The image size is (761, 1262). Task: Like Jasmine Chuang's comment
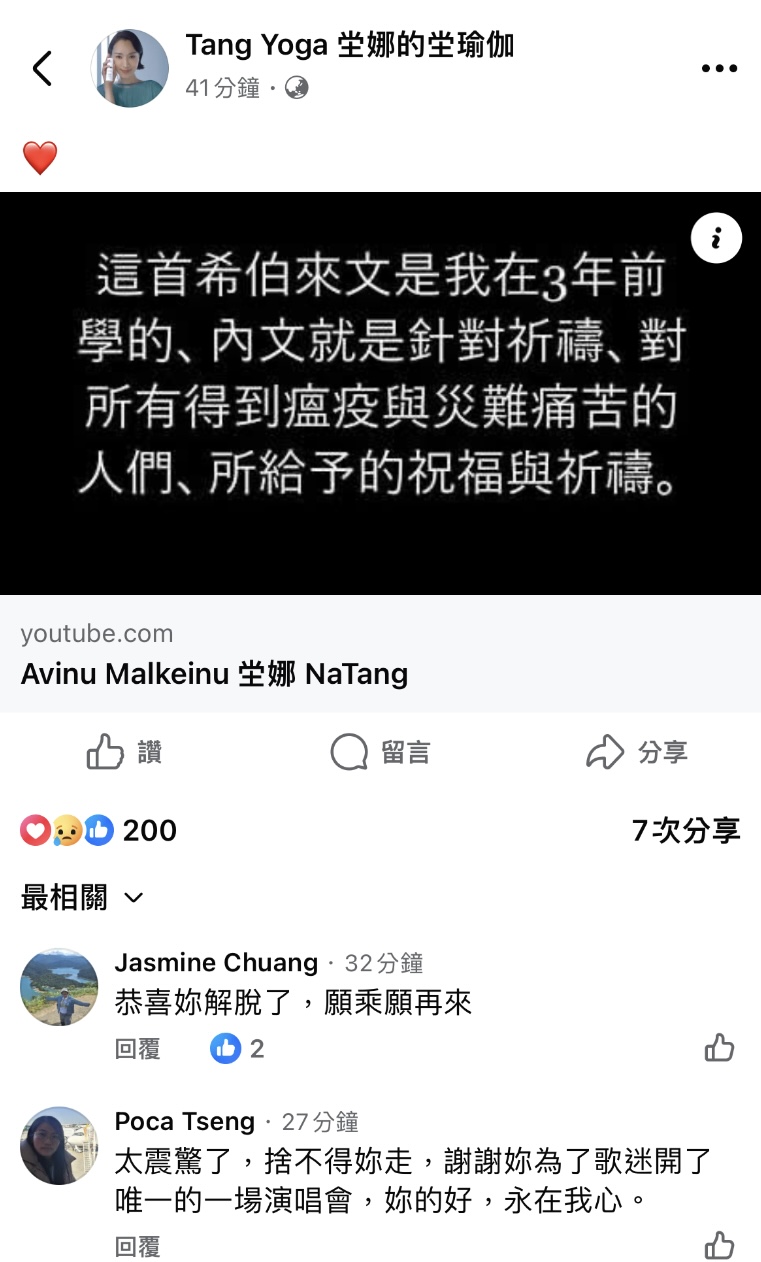(719, 1048)
